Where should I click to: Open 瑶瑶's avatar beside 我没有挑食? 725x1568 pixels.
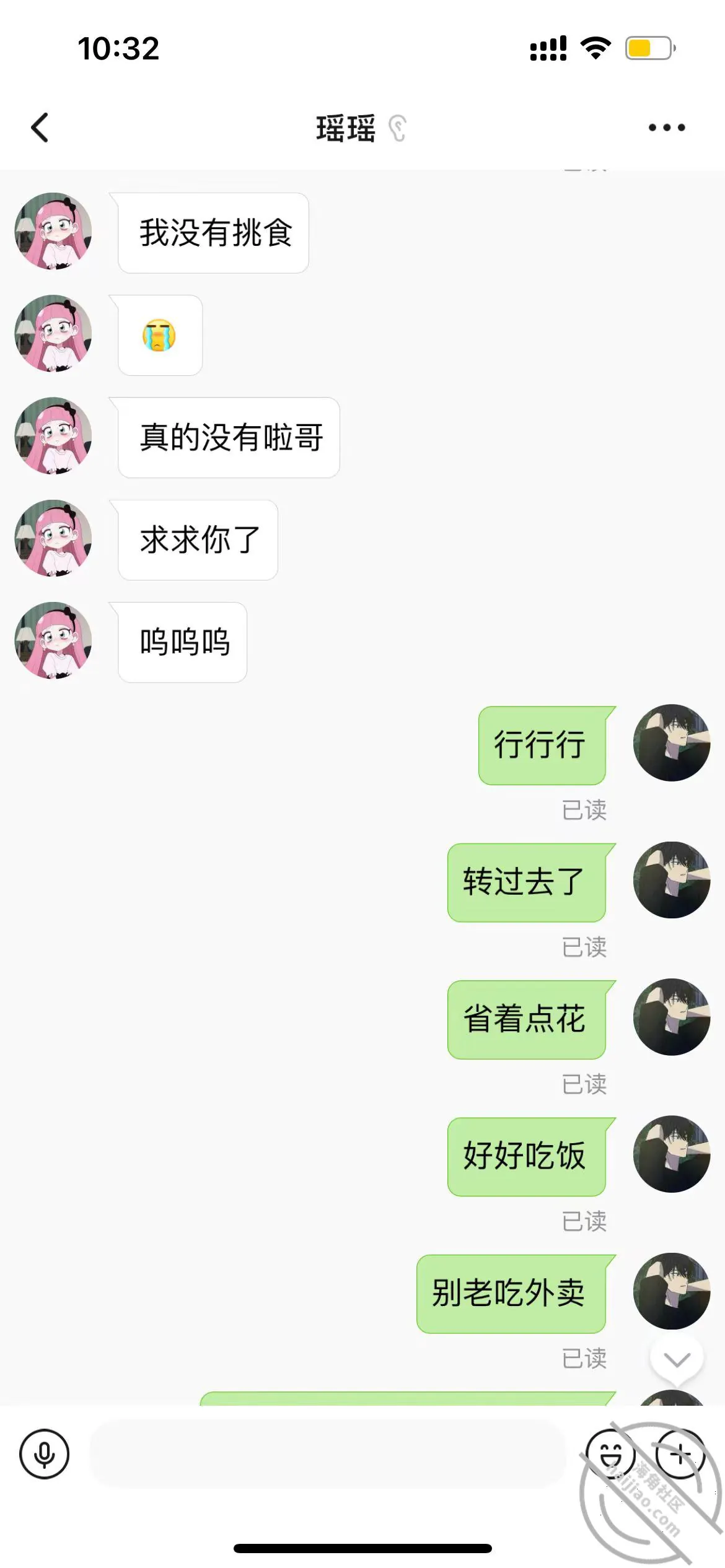click(x=53, y=231)
